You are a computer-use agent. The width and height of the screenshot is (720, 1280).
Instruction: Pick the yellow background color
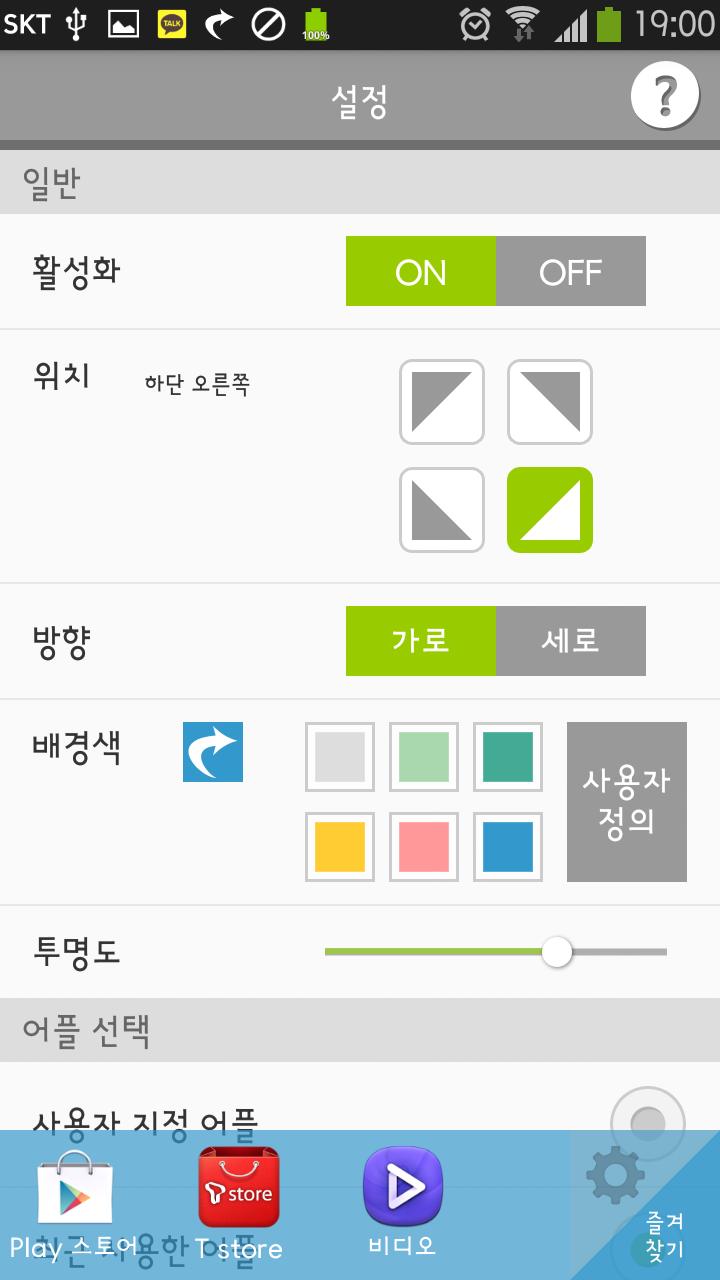click(x=340, y=847)
